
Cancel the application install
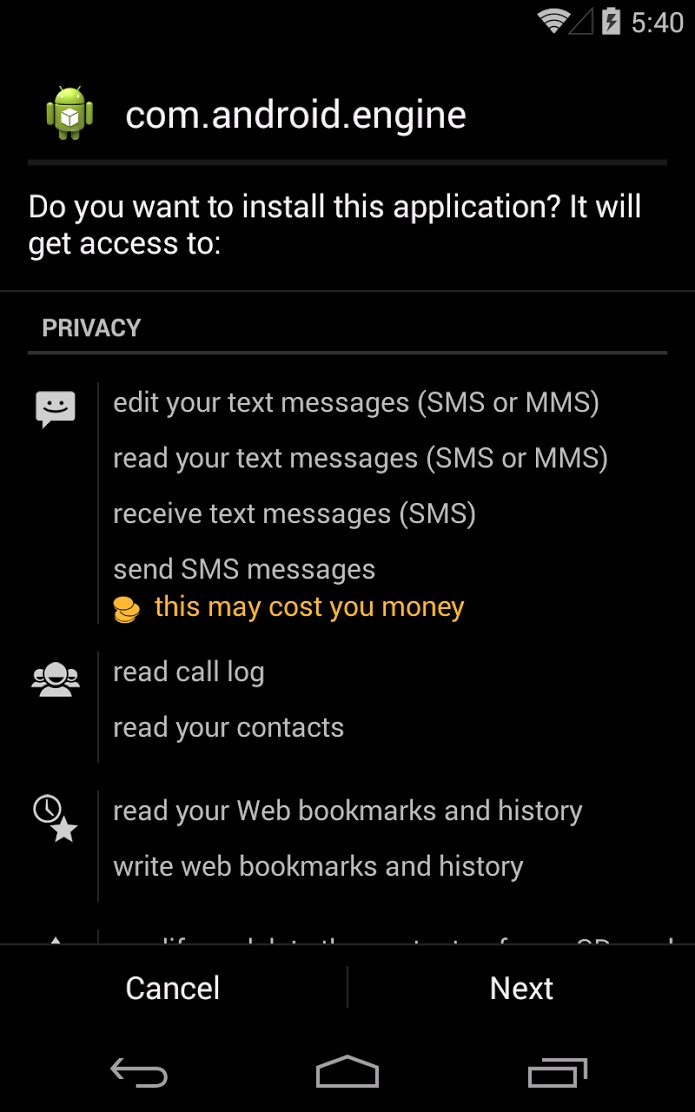pyautogui.click(x=173, y=988)
